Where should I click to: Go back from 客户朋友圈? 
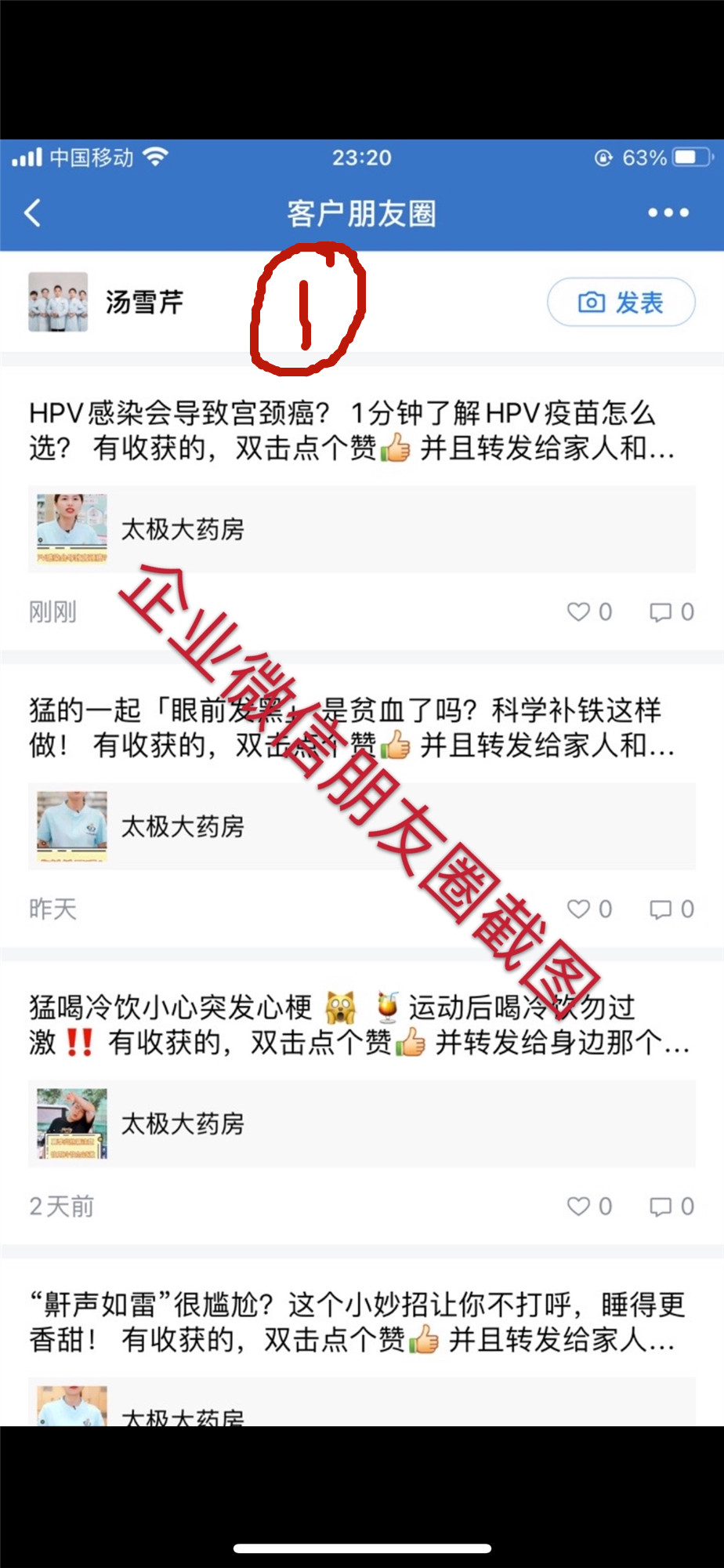33,212
